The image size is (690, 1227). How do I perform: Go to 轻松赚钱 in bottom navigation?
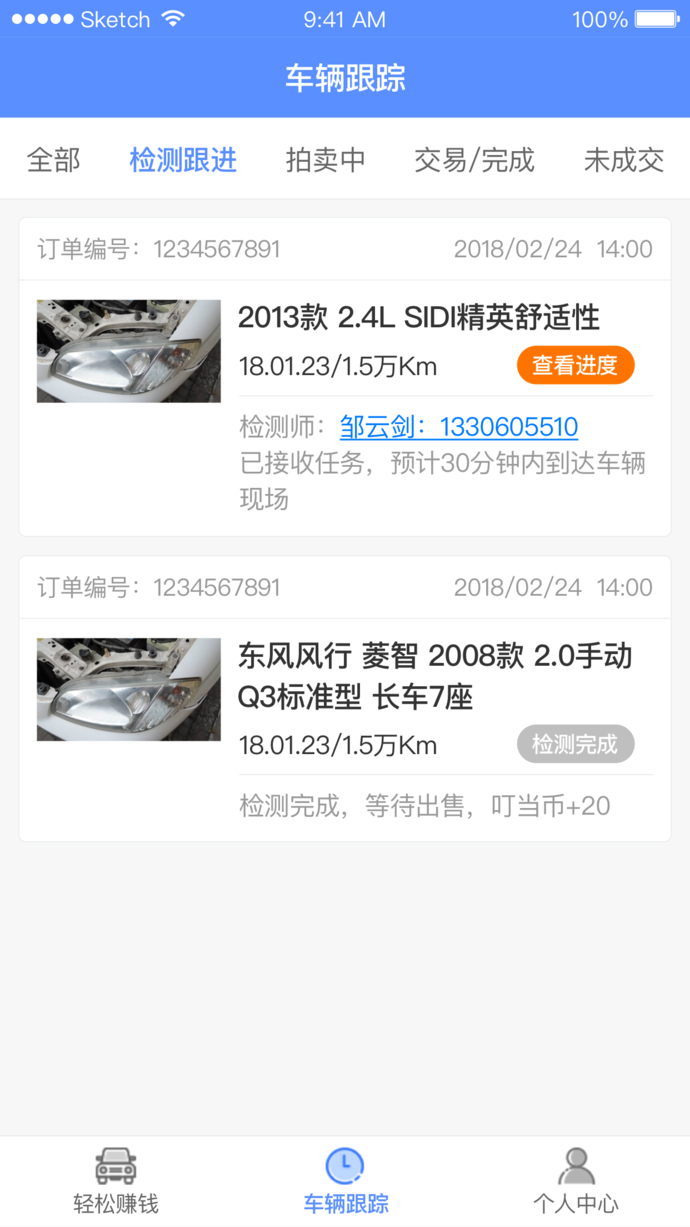(116, 1180)
